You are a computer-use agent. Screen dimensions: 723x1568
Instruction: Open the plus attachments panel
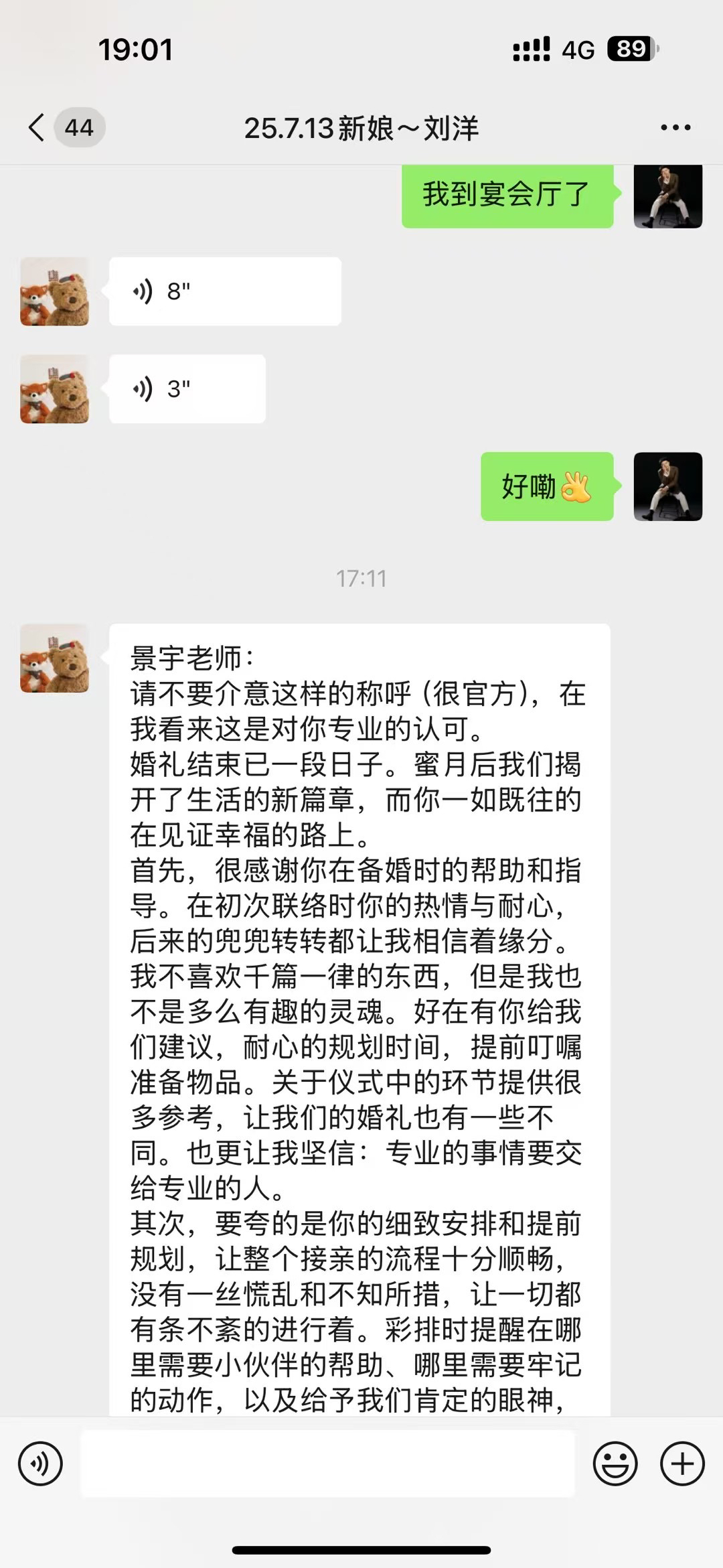click(x=682, y=1464)
